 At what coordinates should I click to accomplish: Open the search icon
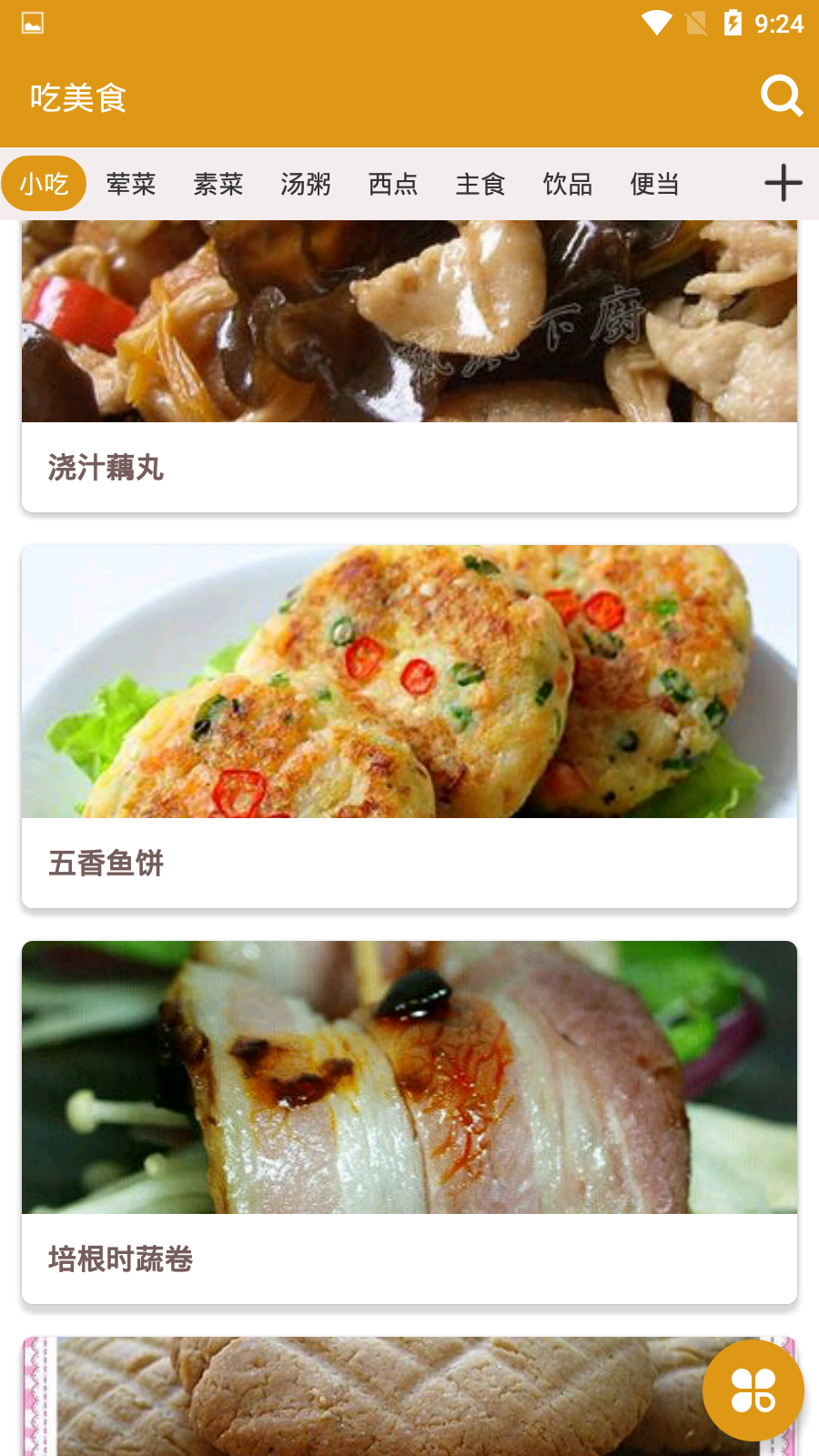[x=782, y=96]
